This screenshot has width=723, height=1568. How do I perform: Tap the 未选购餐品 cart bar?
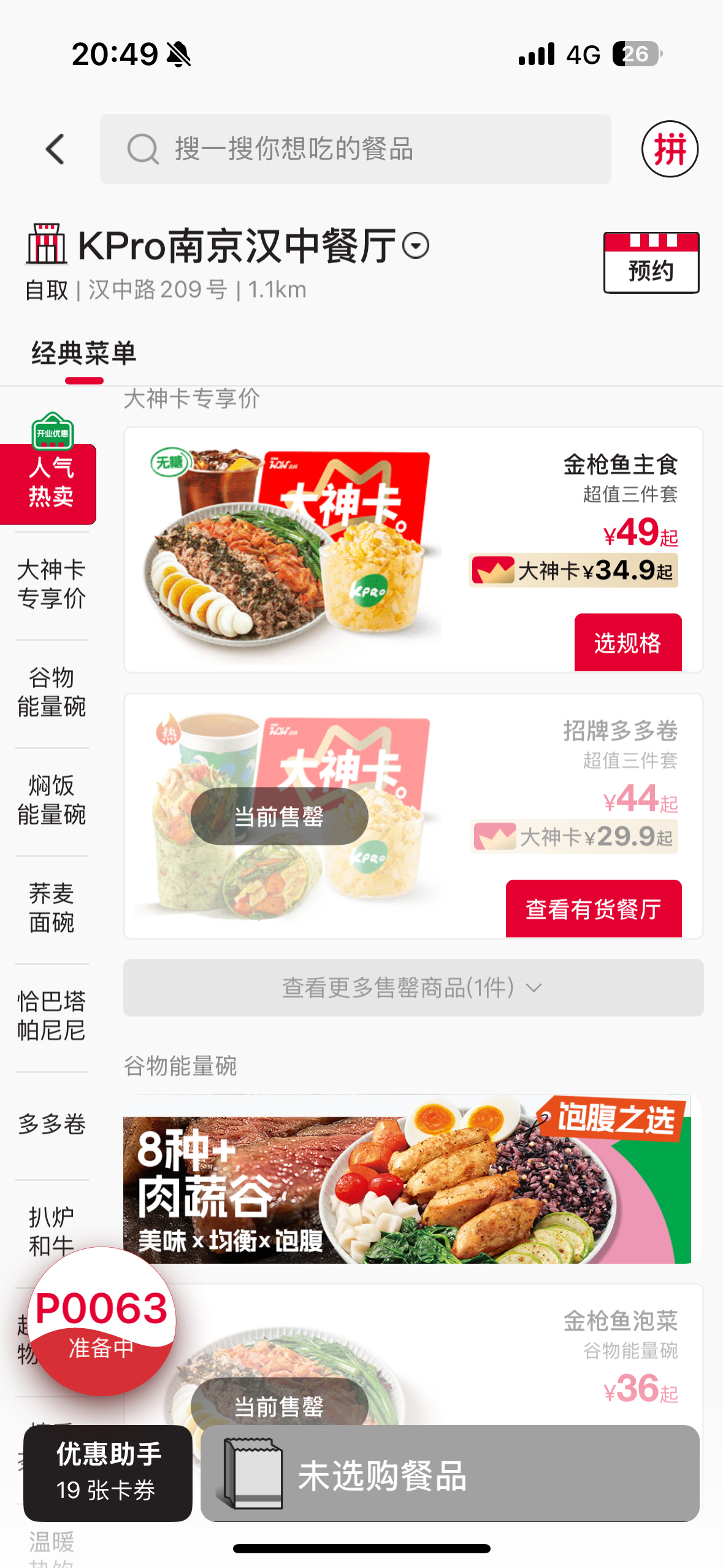[x=450, y=1473]
